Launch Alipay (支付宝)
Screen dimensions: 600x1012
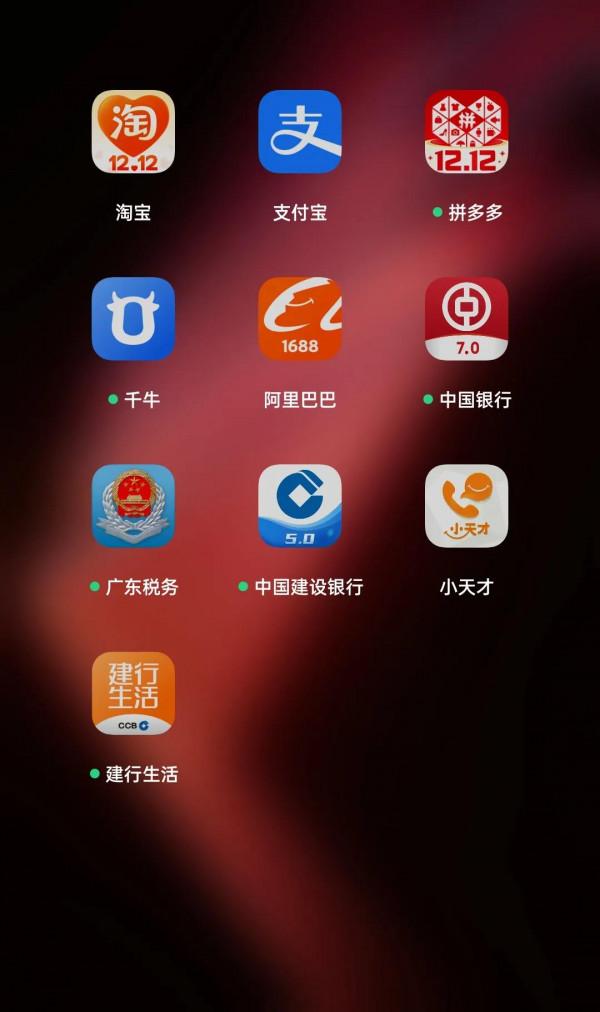pyautogui.click(x=300, y=132)
